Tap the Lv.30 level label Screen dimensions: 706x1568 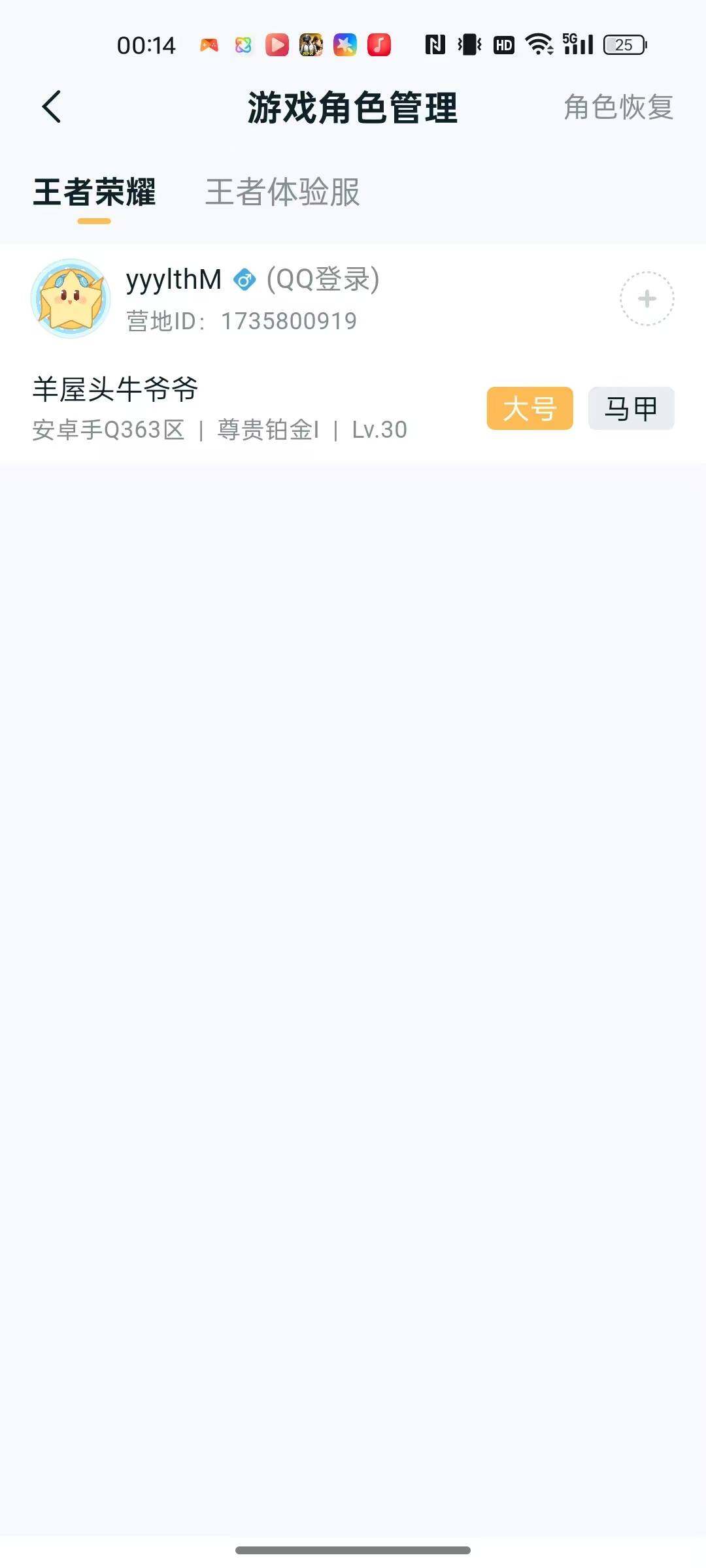click(x=380, y=430)
